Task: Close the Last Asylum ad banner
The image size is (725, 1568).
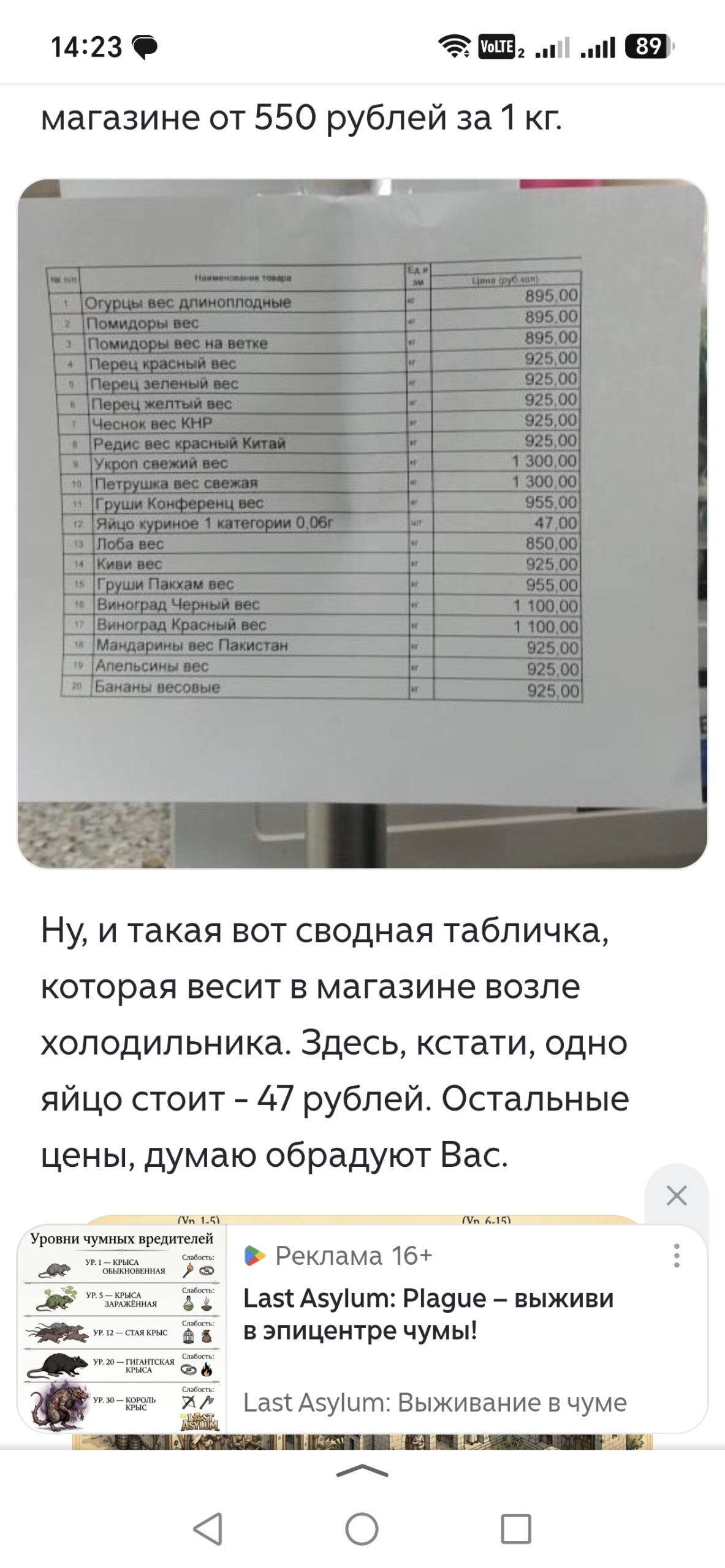Action: click(x=677, y=1195)
